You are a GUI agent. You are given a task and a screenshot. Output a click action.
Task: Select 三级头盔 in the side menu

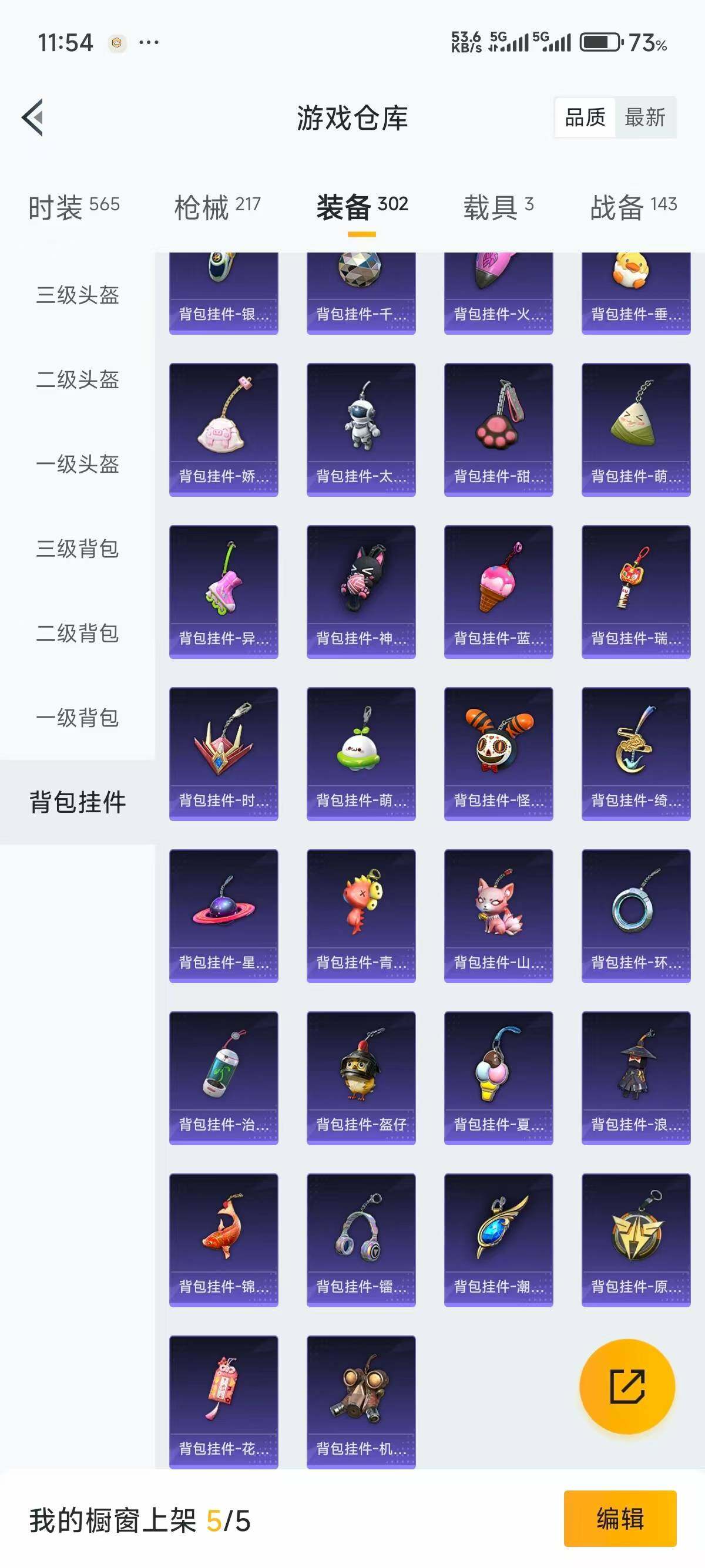78,295
